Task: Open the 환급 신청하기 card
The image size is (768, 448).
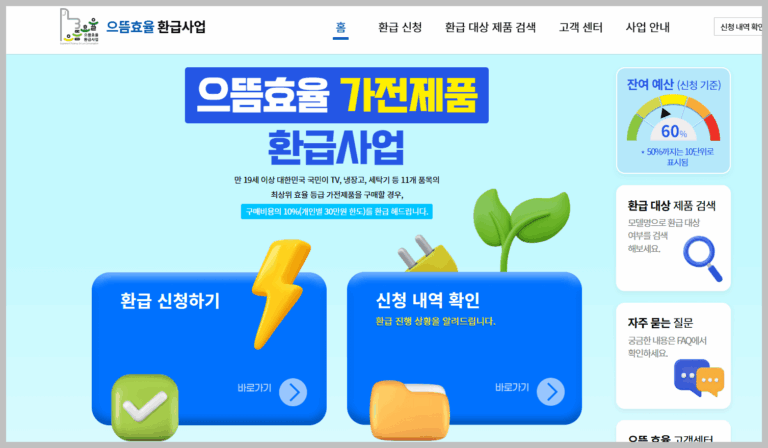Action: pyautogui.click(x=209, y=345)
